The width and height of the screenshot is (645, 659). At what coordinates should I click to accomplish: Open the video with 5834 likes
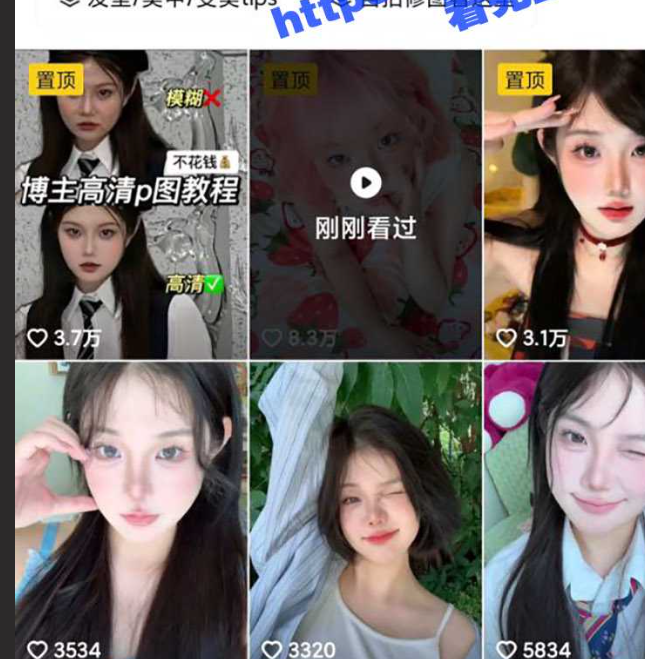(565, 510)
